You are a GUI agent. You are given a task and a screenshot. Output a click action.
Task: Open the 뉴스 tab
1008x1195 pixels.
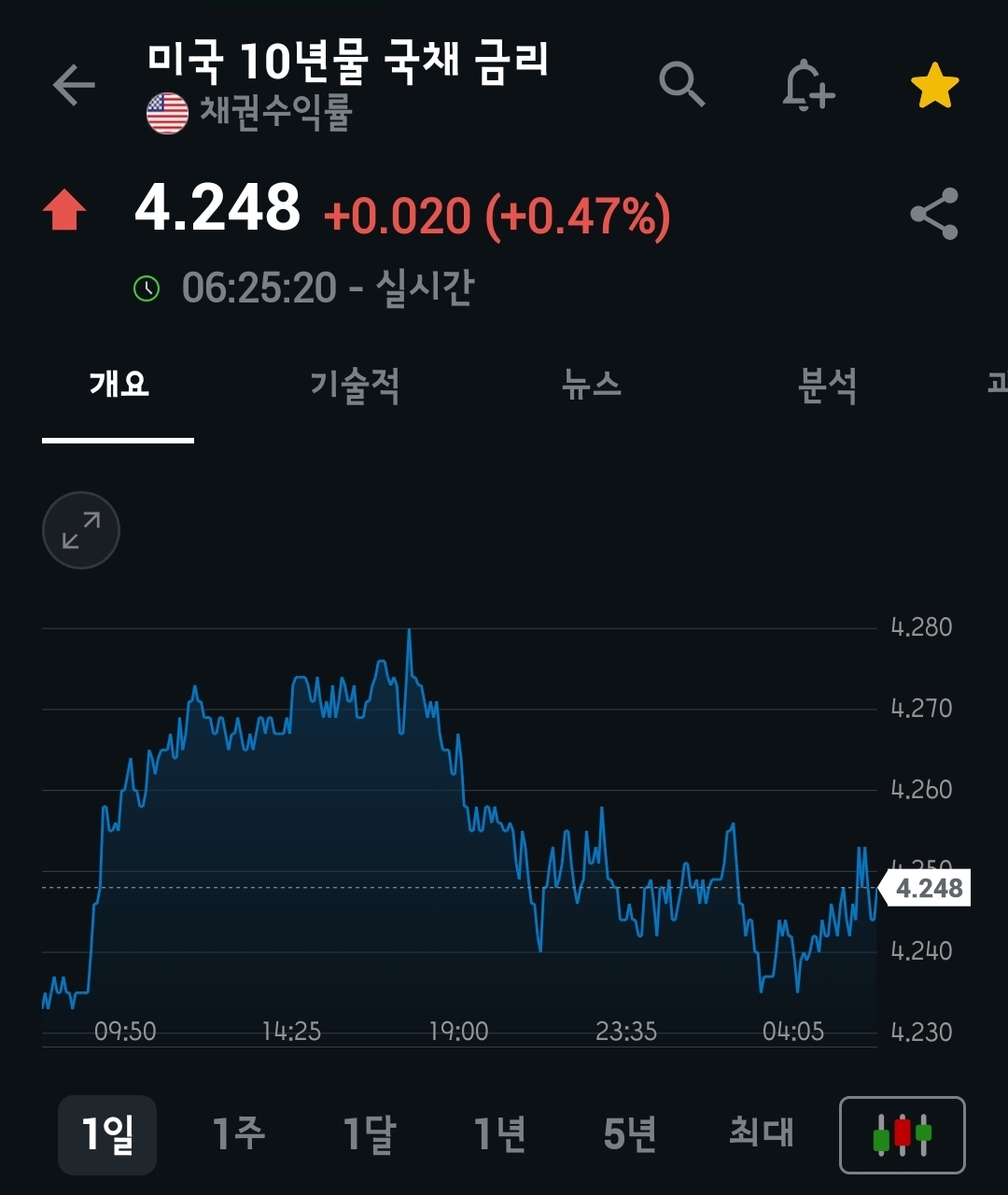coord(592,385)
